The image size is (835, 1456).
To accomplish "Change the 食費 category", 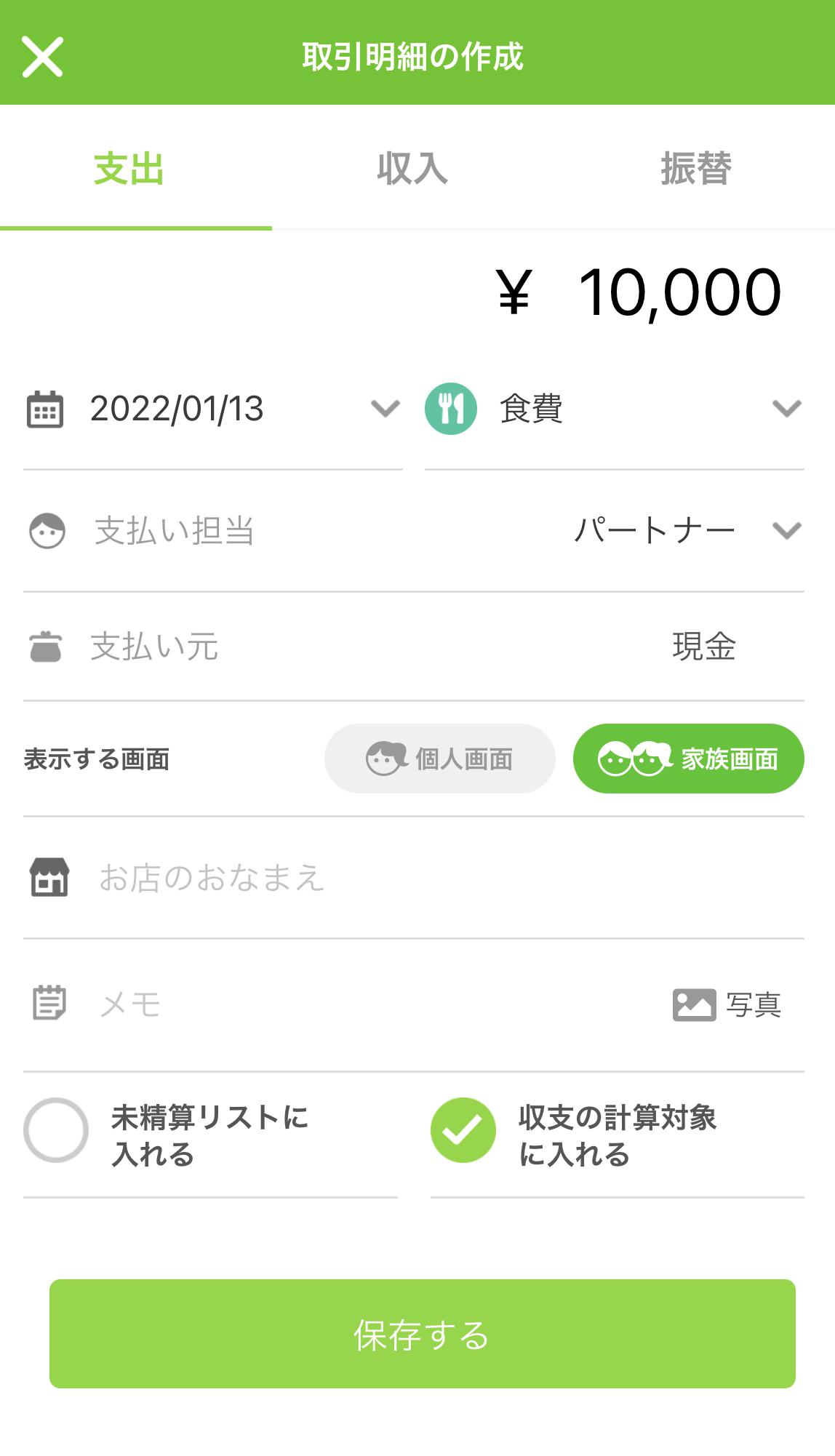I will click(614, 409).
